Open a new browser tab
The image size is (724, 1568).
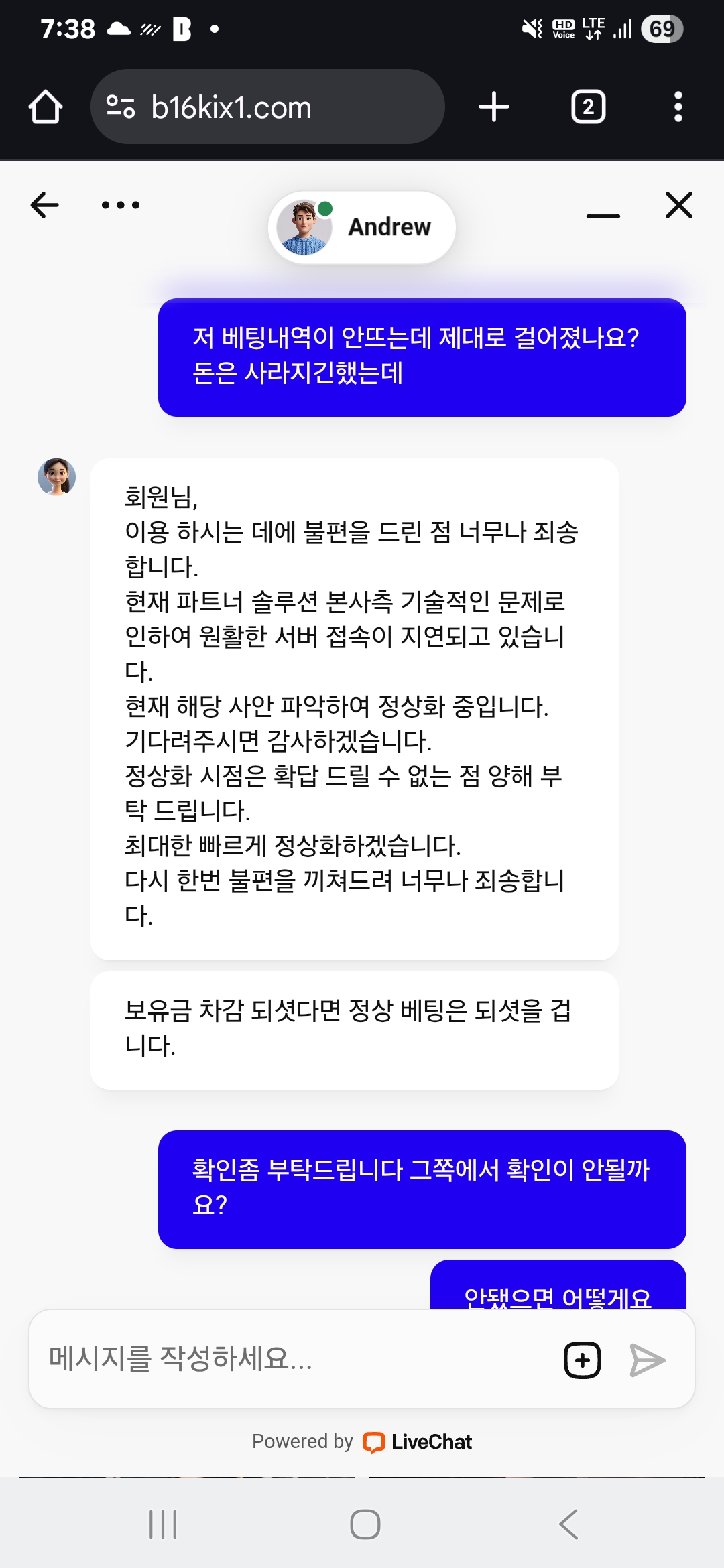(x=494, y=107)
